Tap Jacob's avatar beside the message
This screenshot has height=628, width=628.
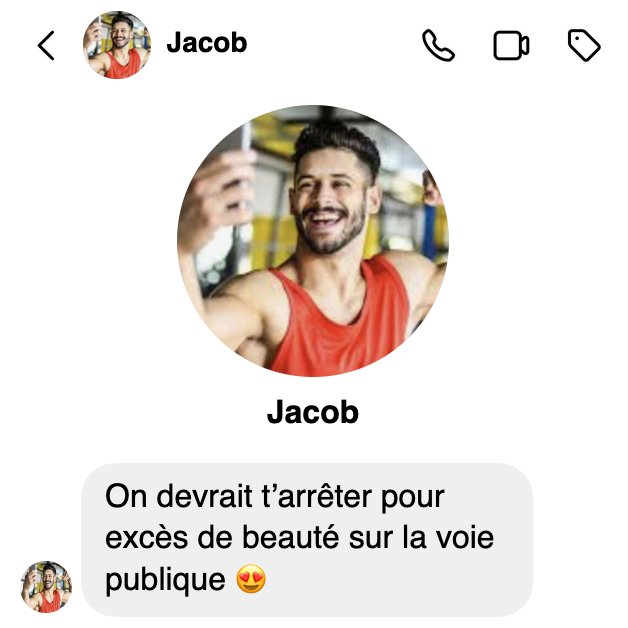pos(47,587)
